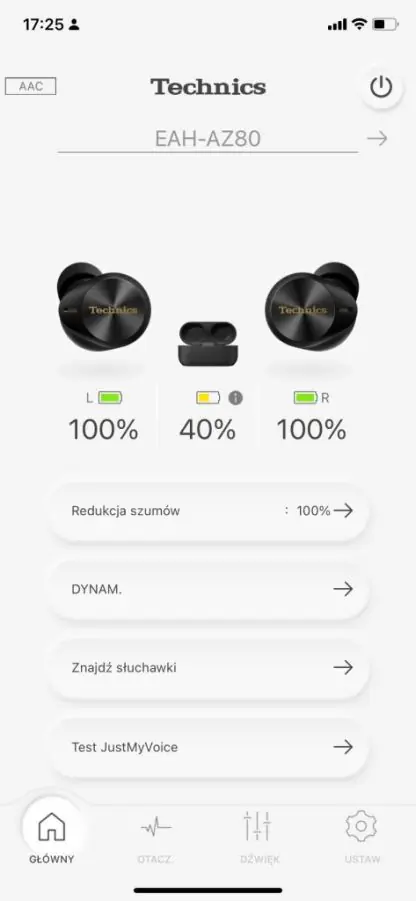
Task: Open EAH-AZ80 device arrow
Action: click(x=378, y=138)
